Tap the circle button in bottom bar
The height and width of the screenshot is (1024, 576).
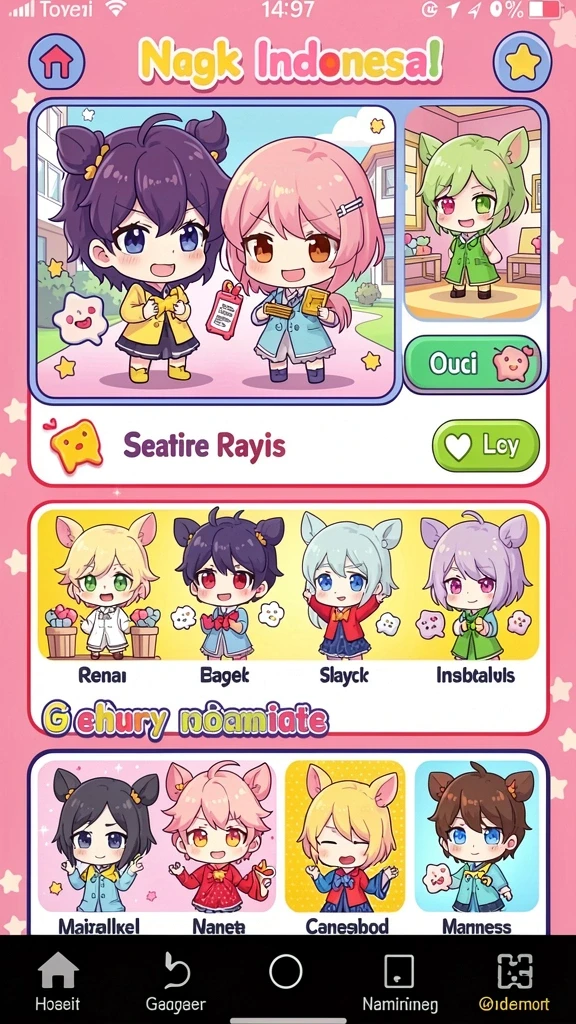285,972
